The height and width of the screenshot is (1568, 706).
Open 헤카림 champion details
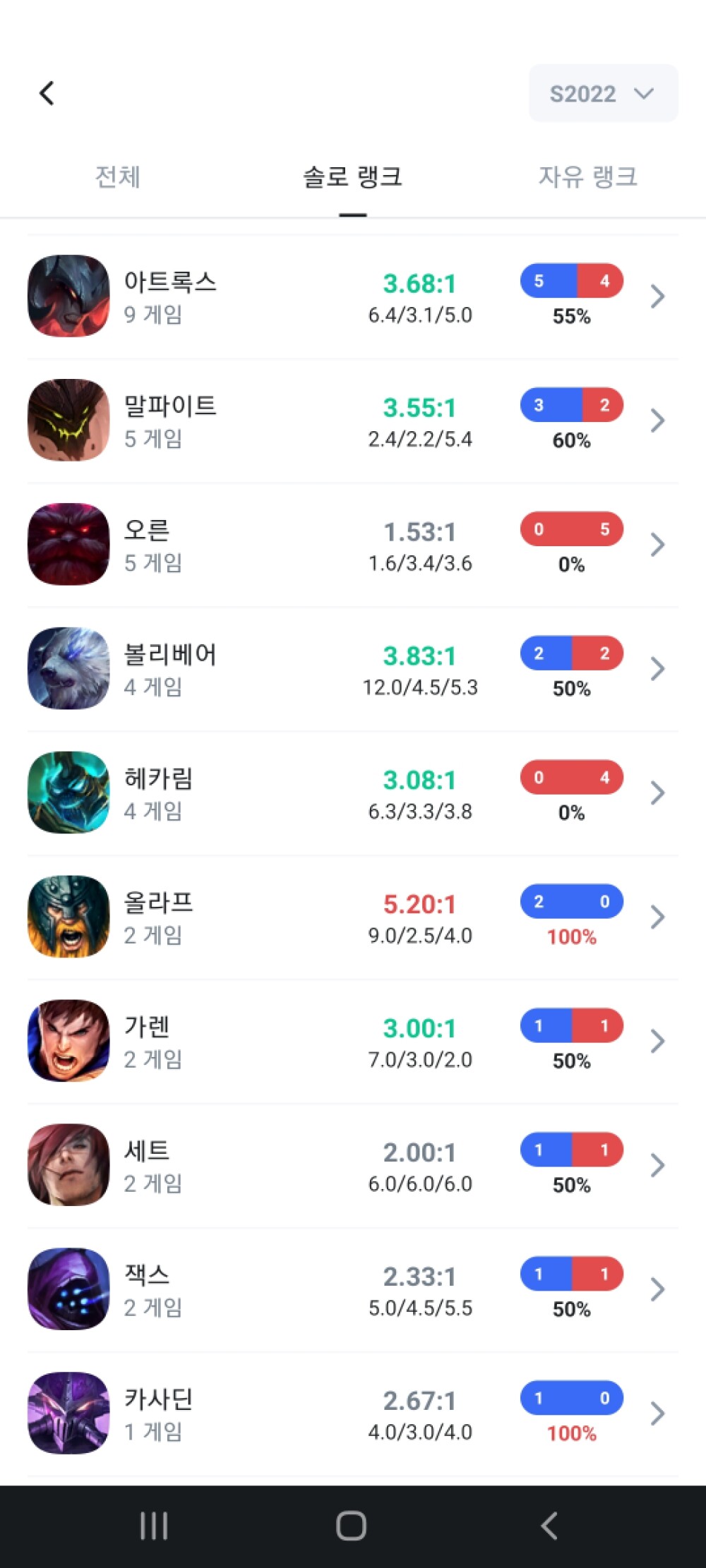(353, 793)
